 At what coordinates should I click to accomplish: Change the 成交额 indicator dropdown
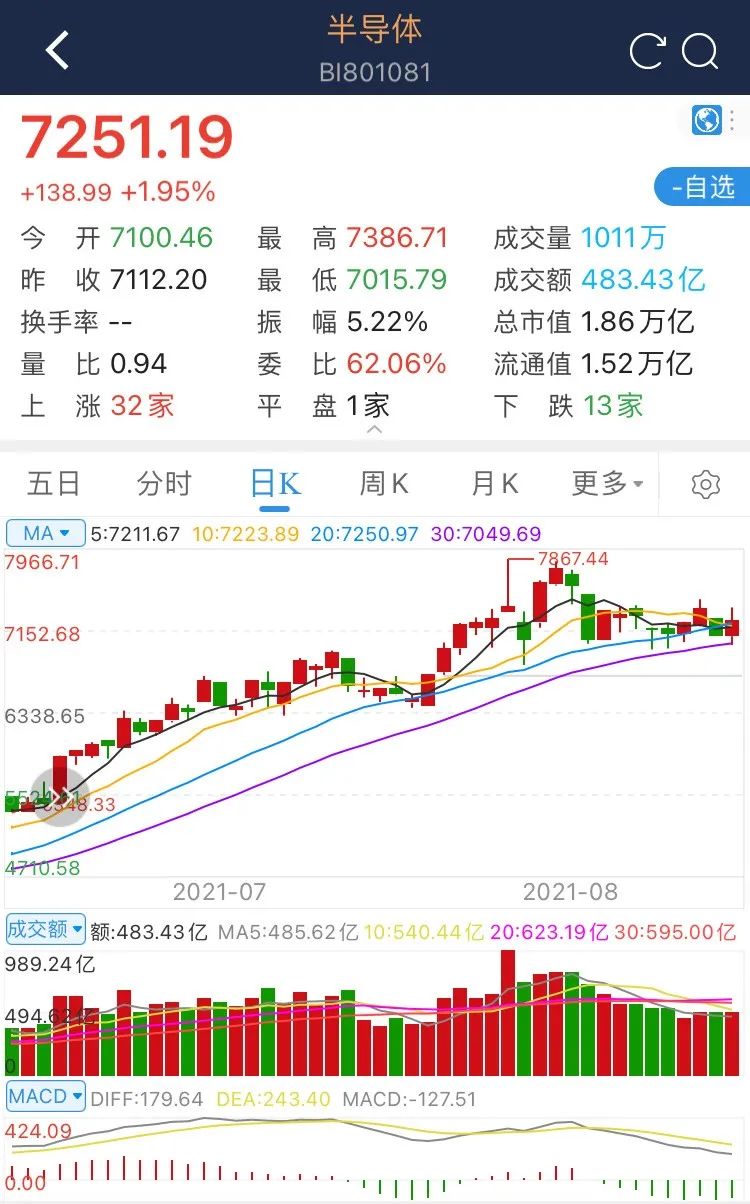[x=46, y=930]
